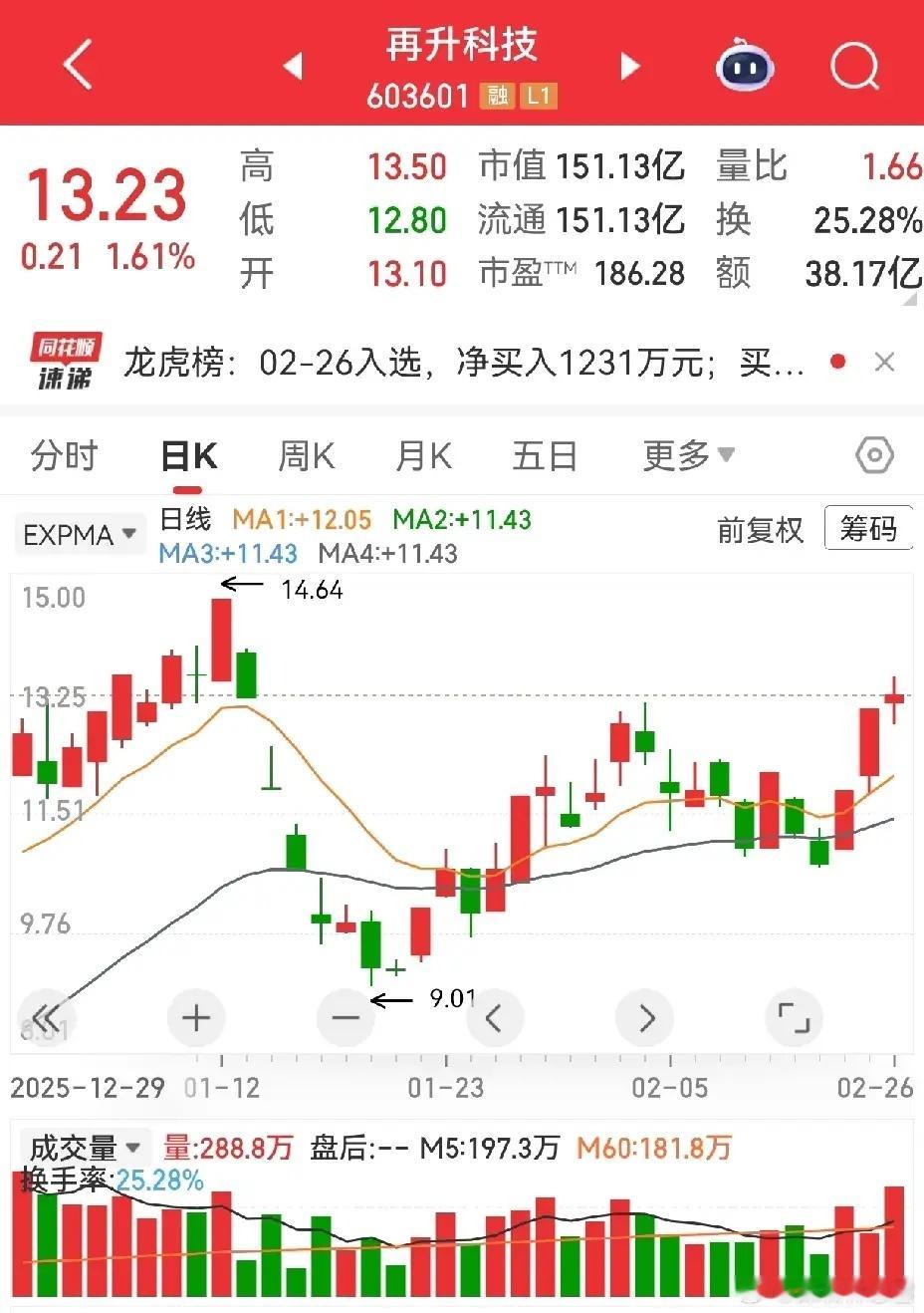Expand chart to fullscreen view
Image resolution: width=924 pixels, height=1313 pixels.
(794, 1017)
